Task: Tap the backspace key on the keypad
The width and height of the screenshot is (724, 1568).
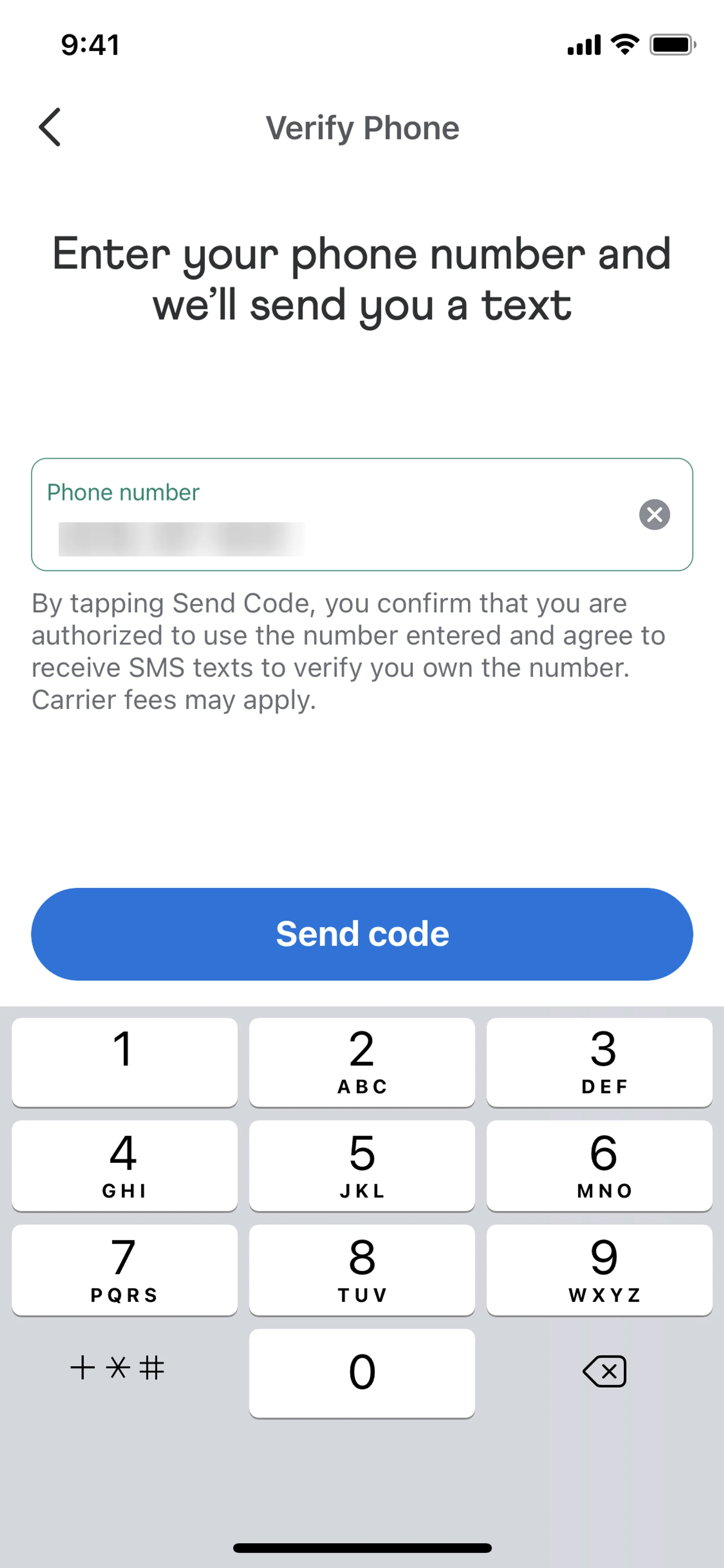Action: pyautogui.click(x=604, y=1371)
